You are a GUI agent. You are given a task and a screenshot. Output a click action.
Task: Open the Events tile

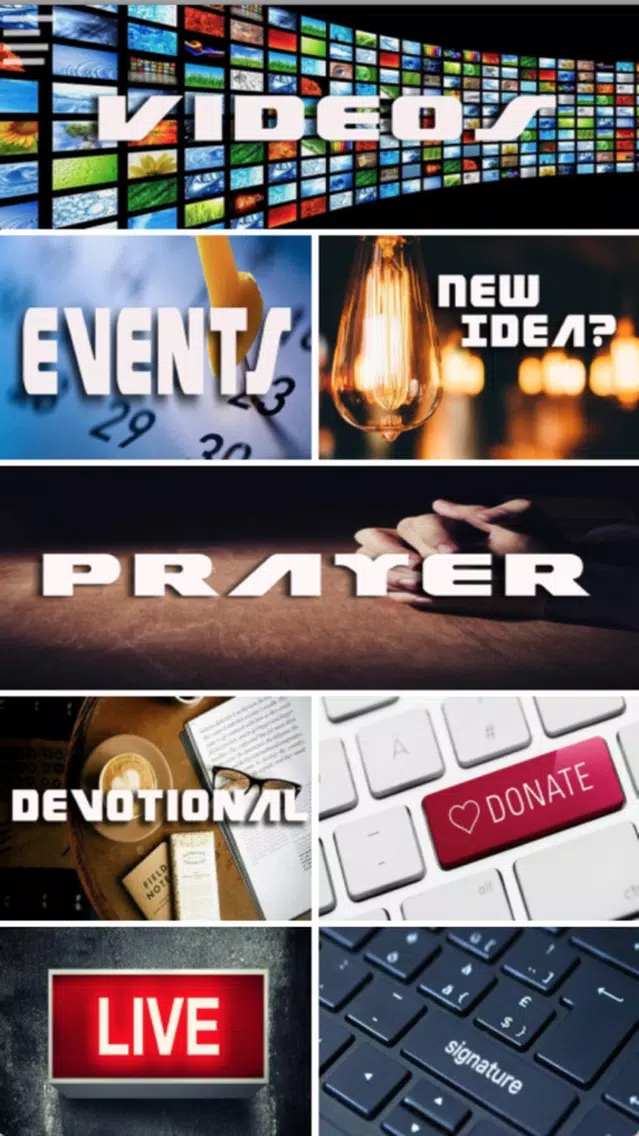click(155, 347)
